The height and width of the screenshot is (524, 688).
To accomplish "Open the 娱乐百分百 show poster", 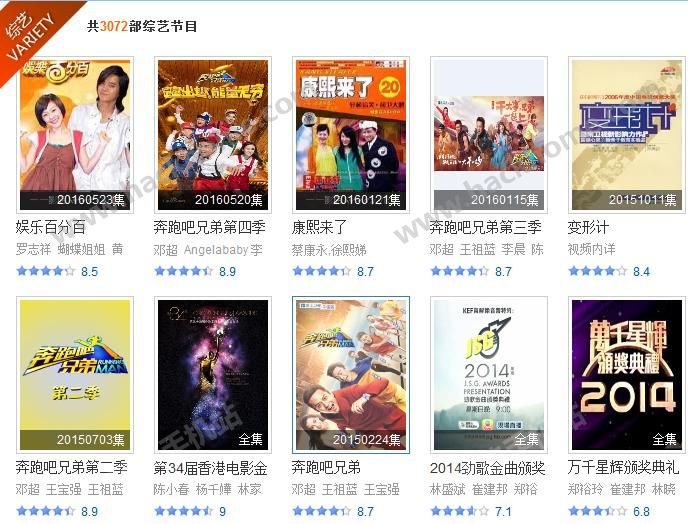I will tap(75, 135).
